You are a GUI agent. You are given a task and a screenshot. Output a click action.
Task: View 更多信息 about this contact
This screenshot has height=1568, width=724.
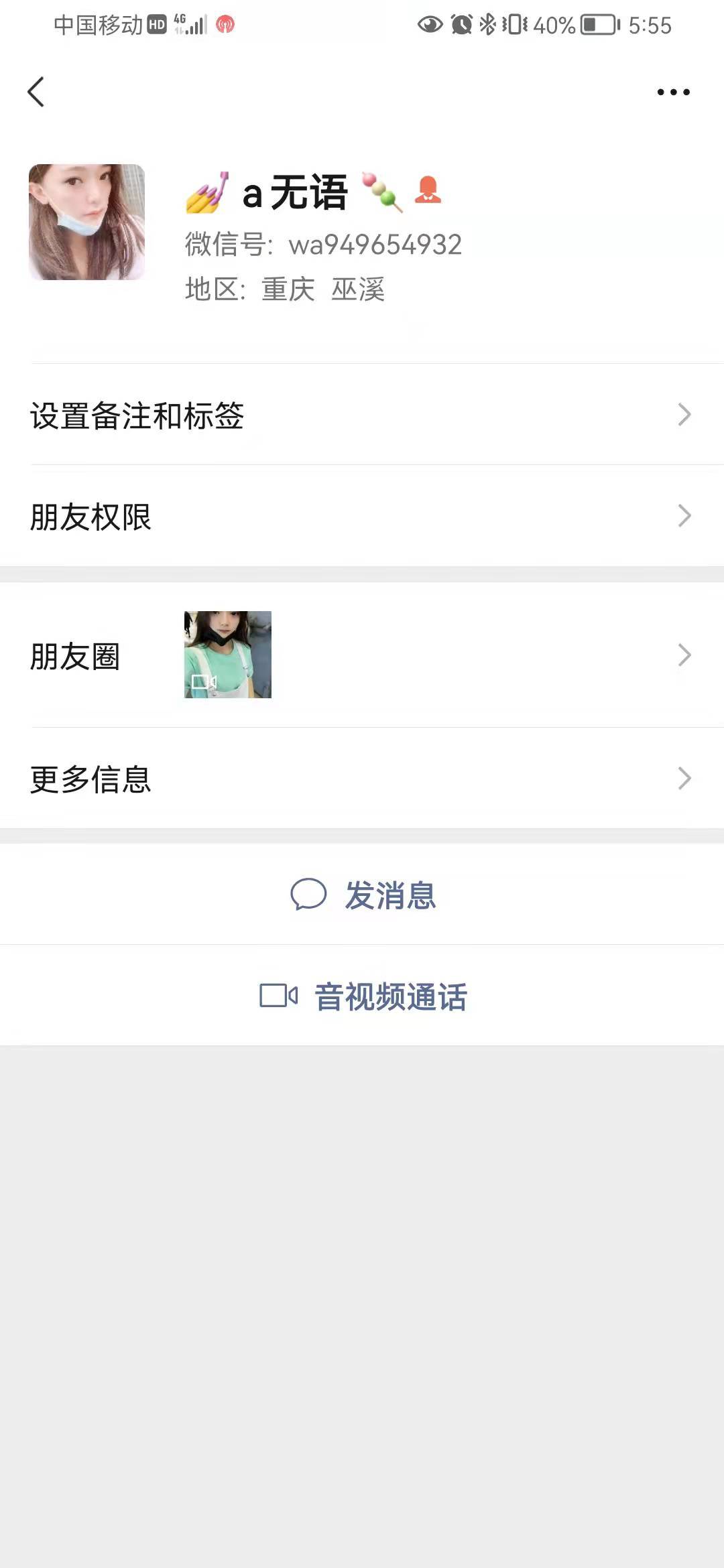(x=362, y=779)
